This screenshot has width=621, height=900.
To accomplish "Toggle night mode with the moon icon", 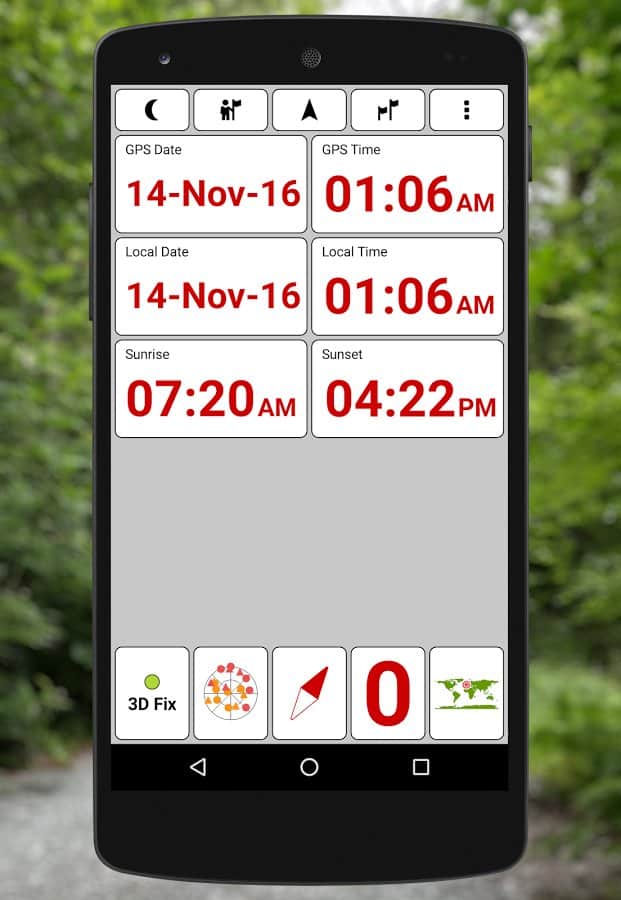I will (152, 110).
